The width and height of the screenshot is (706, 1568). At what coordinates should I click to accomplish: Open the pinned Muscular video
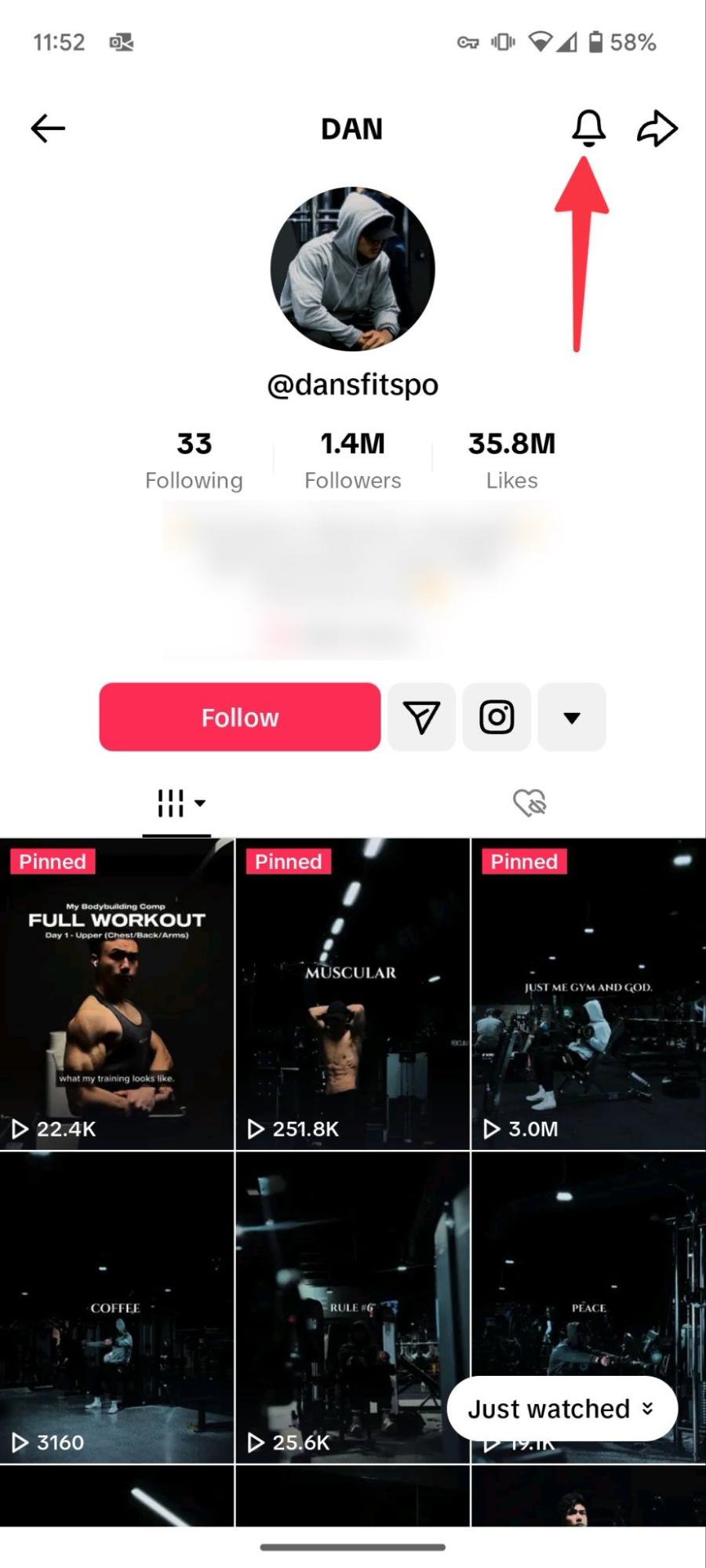[352, 994]
